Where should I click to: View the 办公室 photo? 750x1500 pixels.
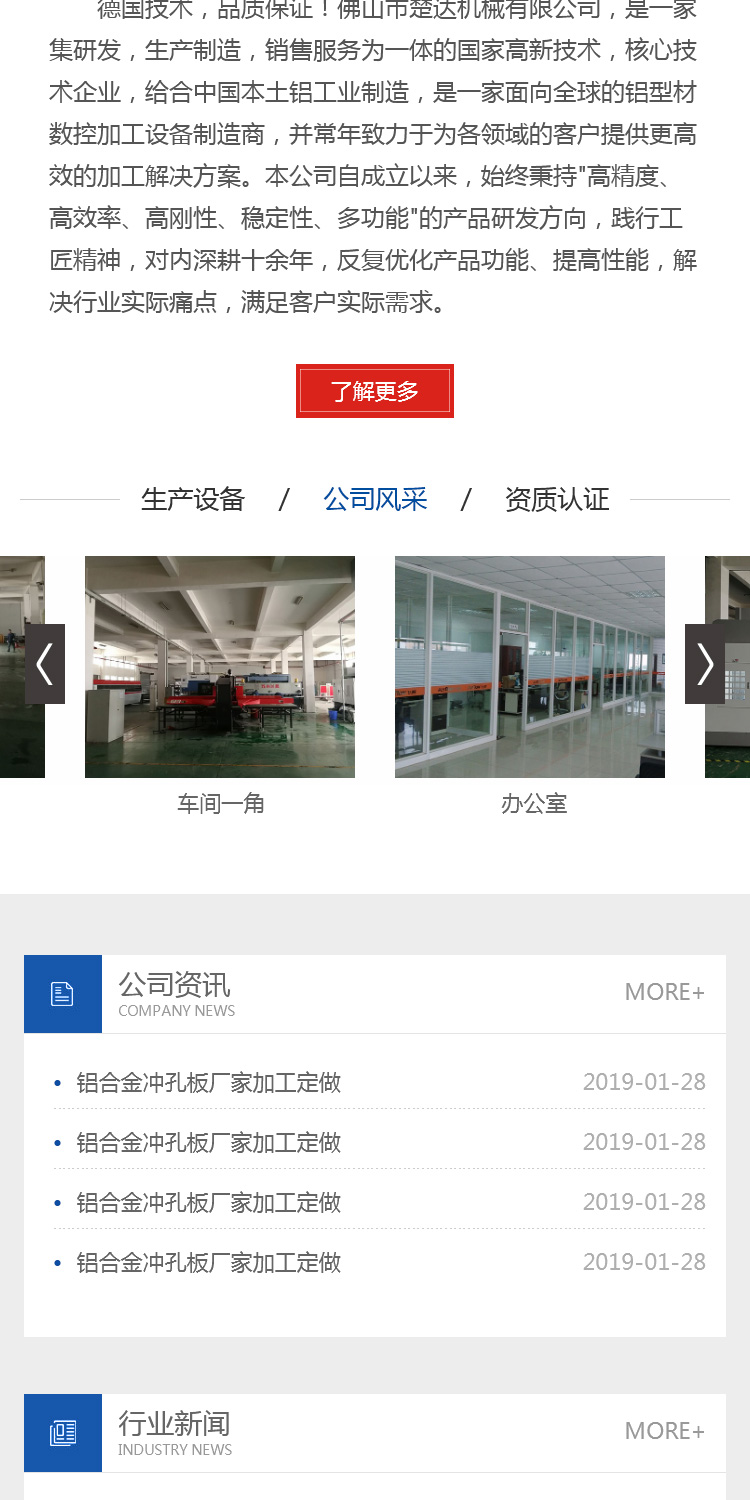click(530, 667)
